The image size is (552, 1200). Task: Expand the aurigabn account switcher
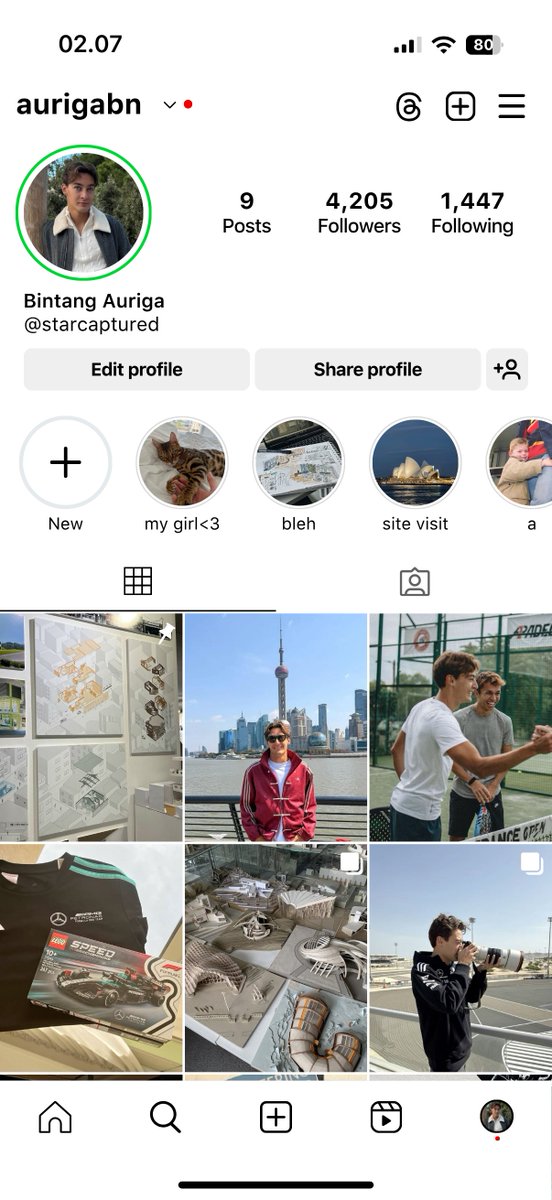pos(170,105)
